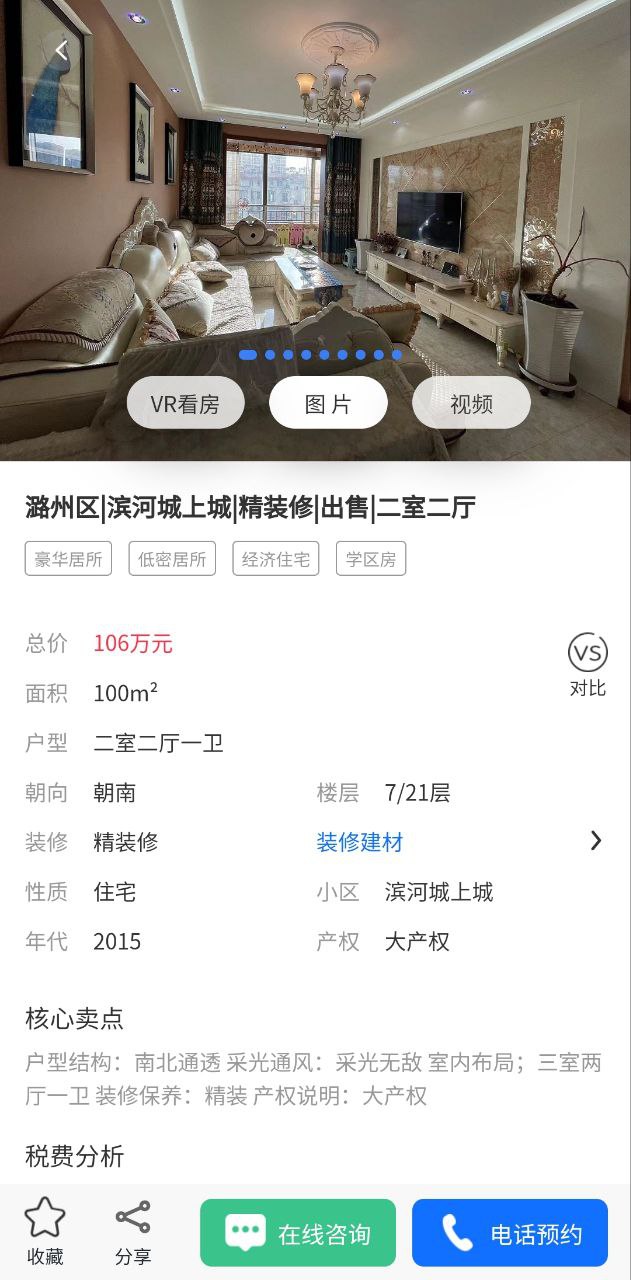This screenshot has height=1280, width=631.
Task: Select the 学区房 tag
Action: (371, 559)
